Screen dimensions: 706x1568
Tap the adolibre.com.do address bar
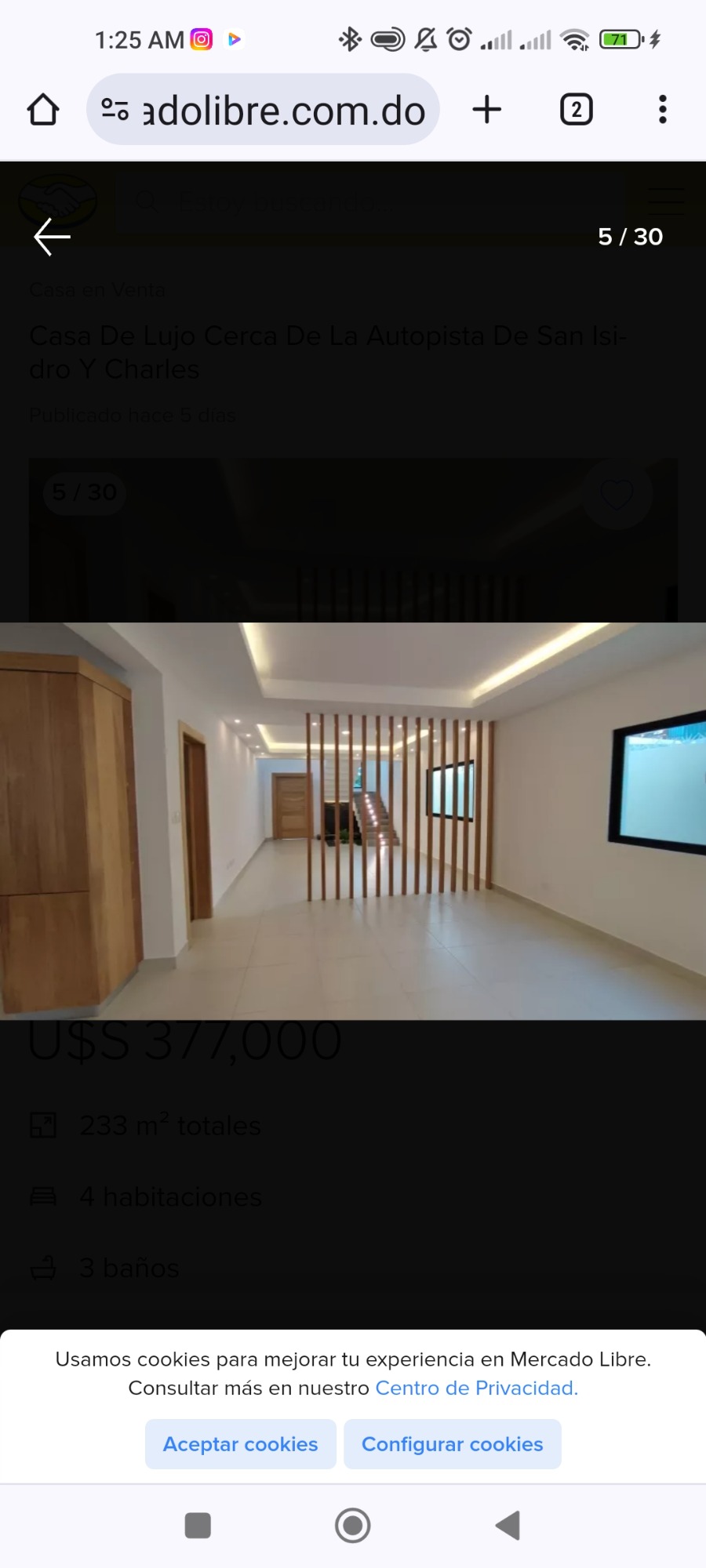263,110
